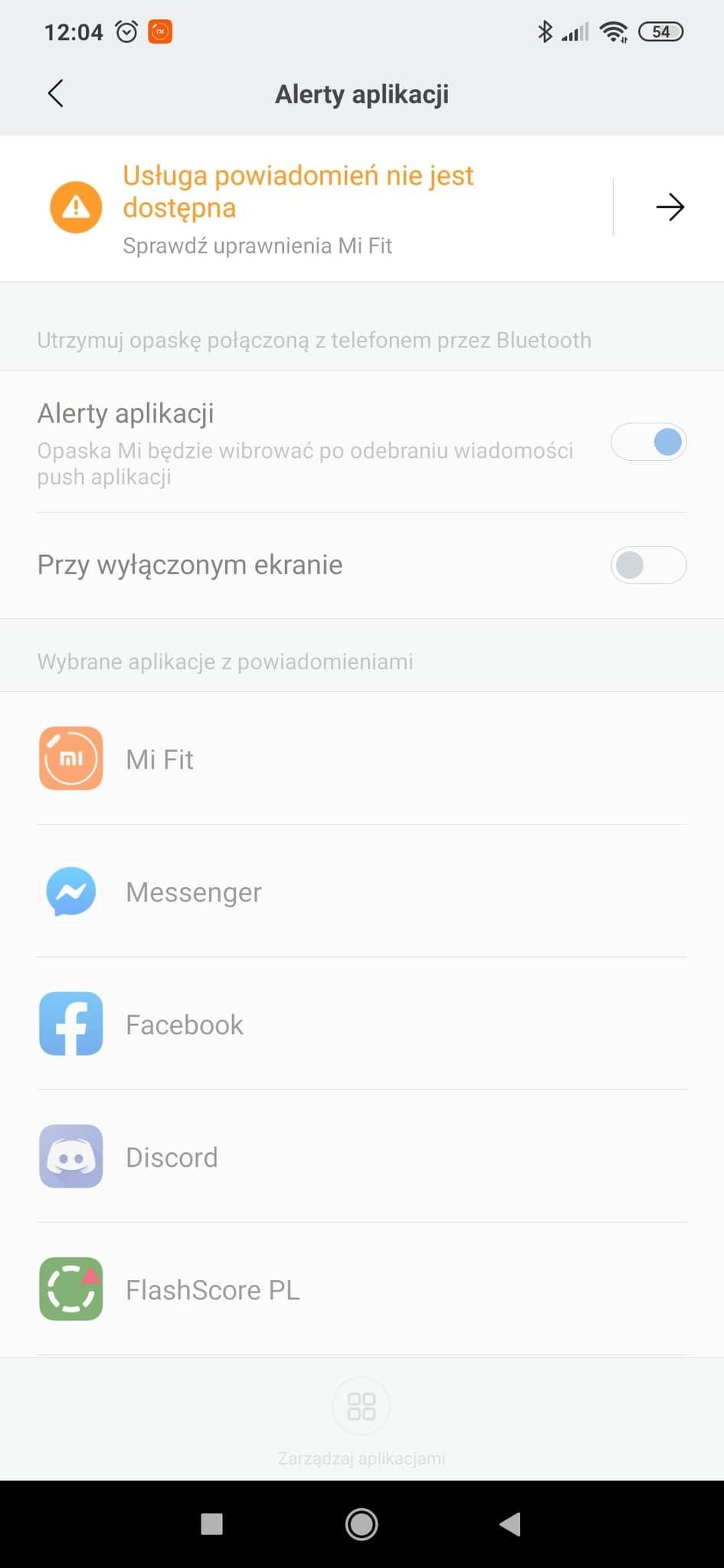Tap the system home button
Screen dimensions: 724x1568
tap(361, 1524)
